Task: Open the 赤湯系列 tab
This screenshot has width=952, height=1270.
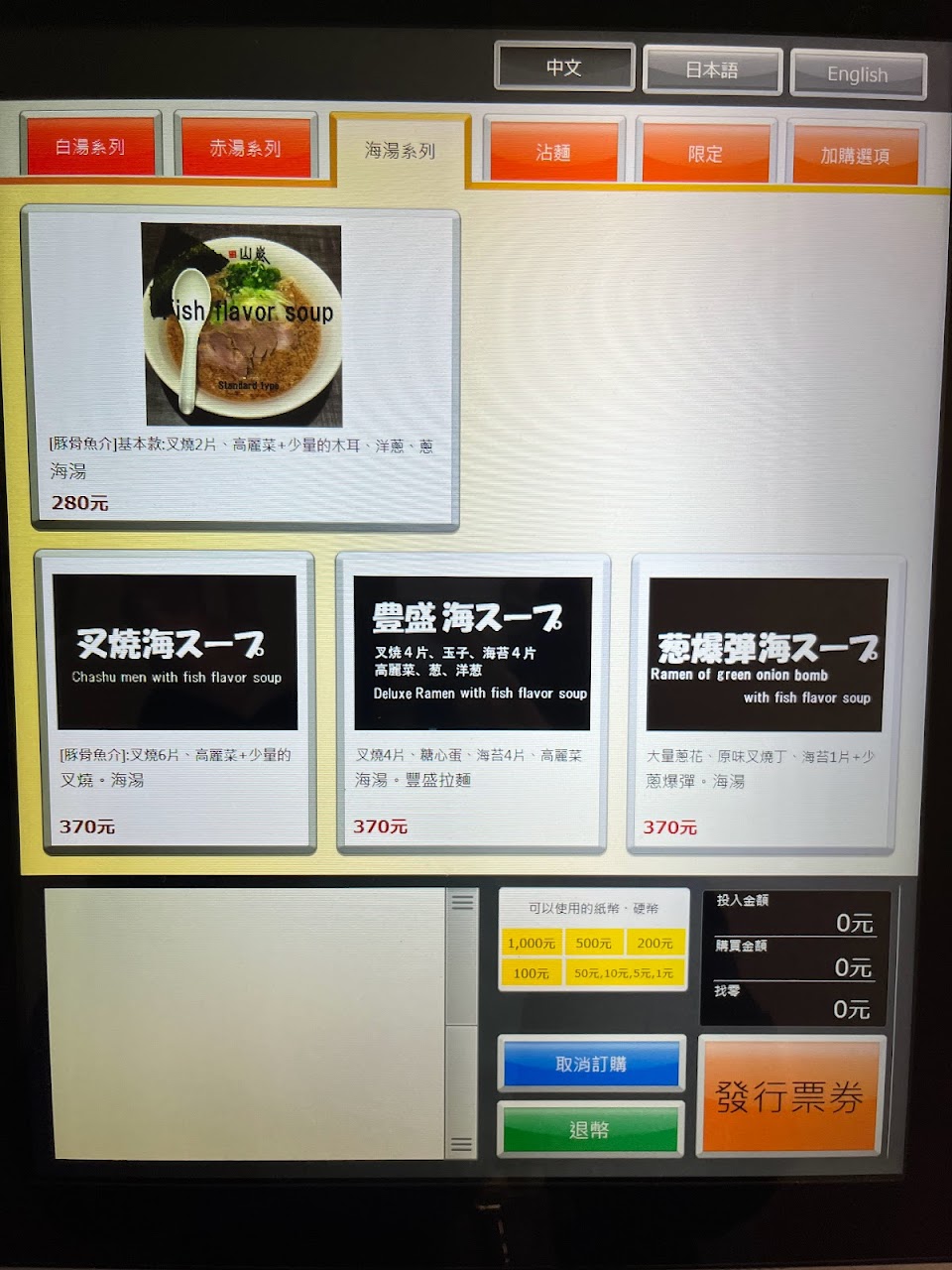Action: [x=245, y=148]
